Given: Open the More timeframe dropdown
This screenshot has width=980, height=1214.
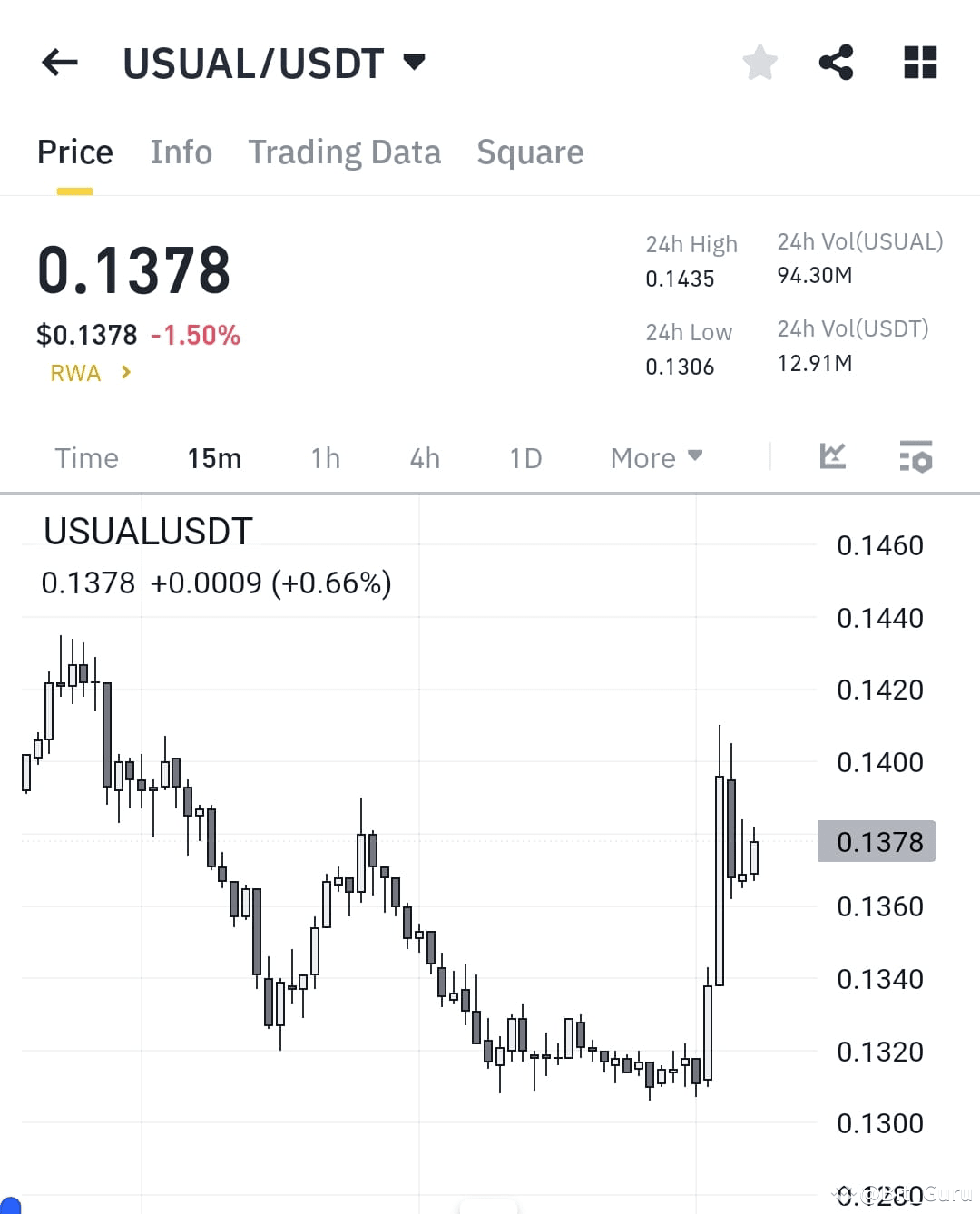Looking at the screenshot, I should tap(655, 458).
